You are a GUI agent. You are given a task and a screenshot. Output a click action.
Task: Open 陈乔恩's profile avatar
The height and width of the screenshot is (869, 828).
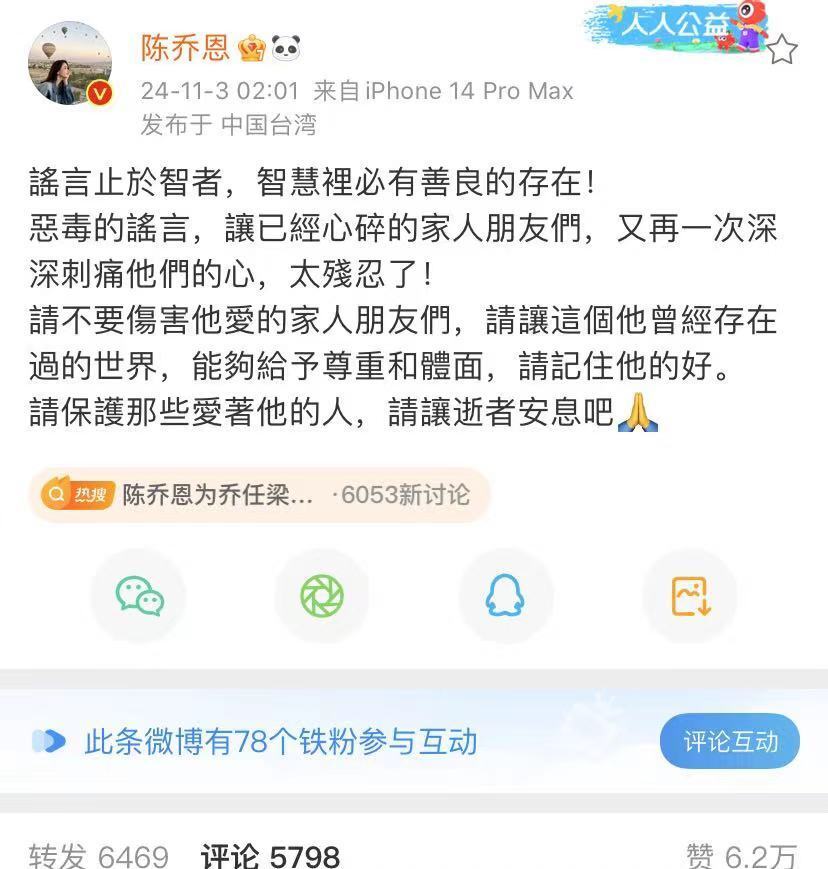coord(71,63)
